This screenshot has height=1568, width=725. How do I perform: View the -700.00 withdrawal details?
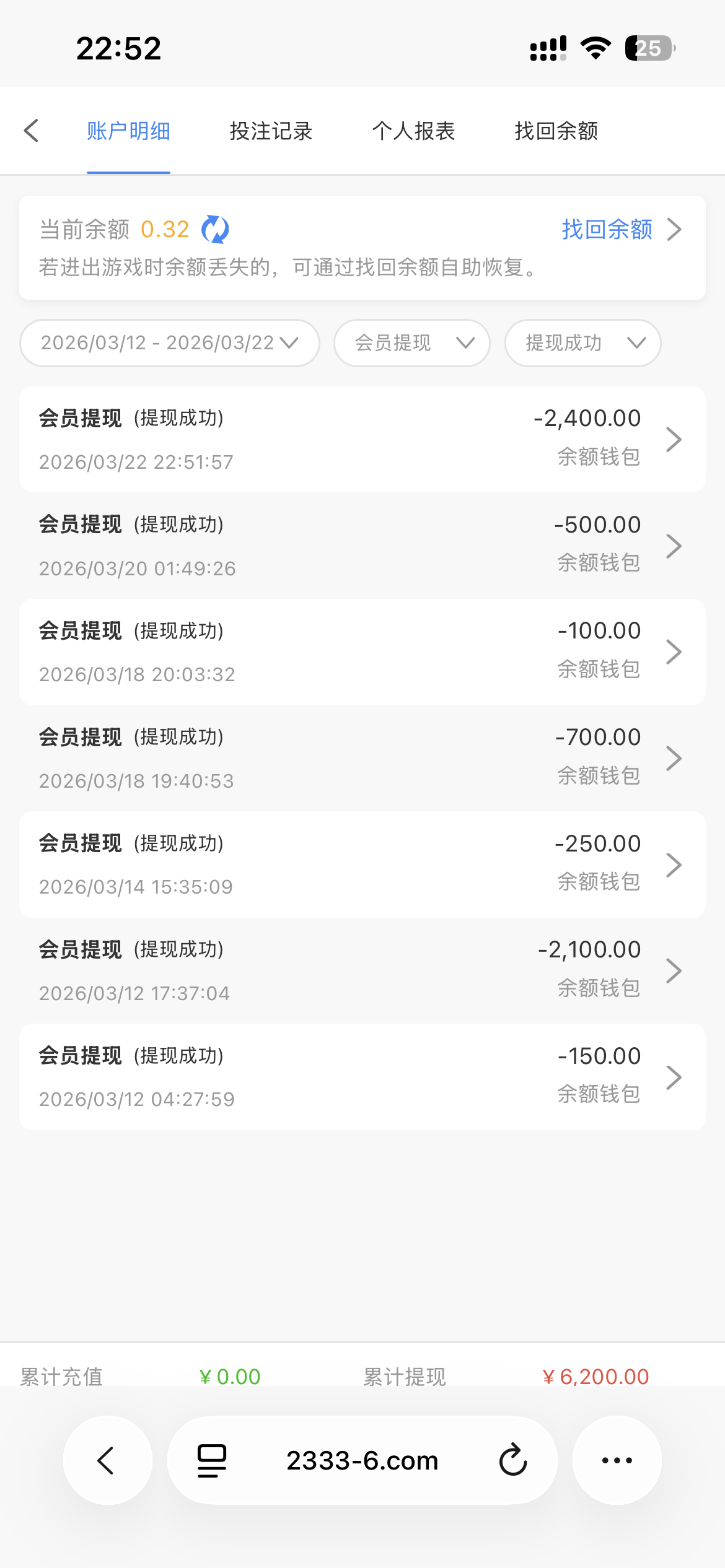pos(362,759)
